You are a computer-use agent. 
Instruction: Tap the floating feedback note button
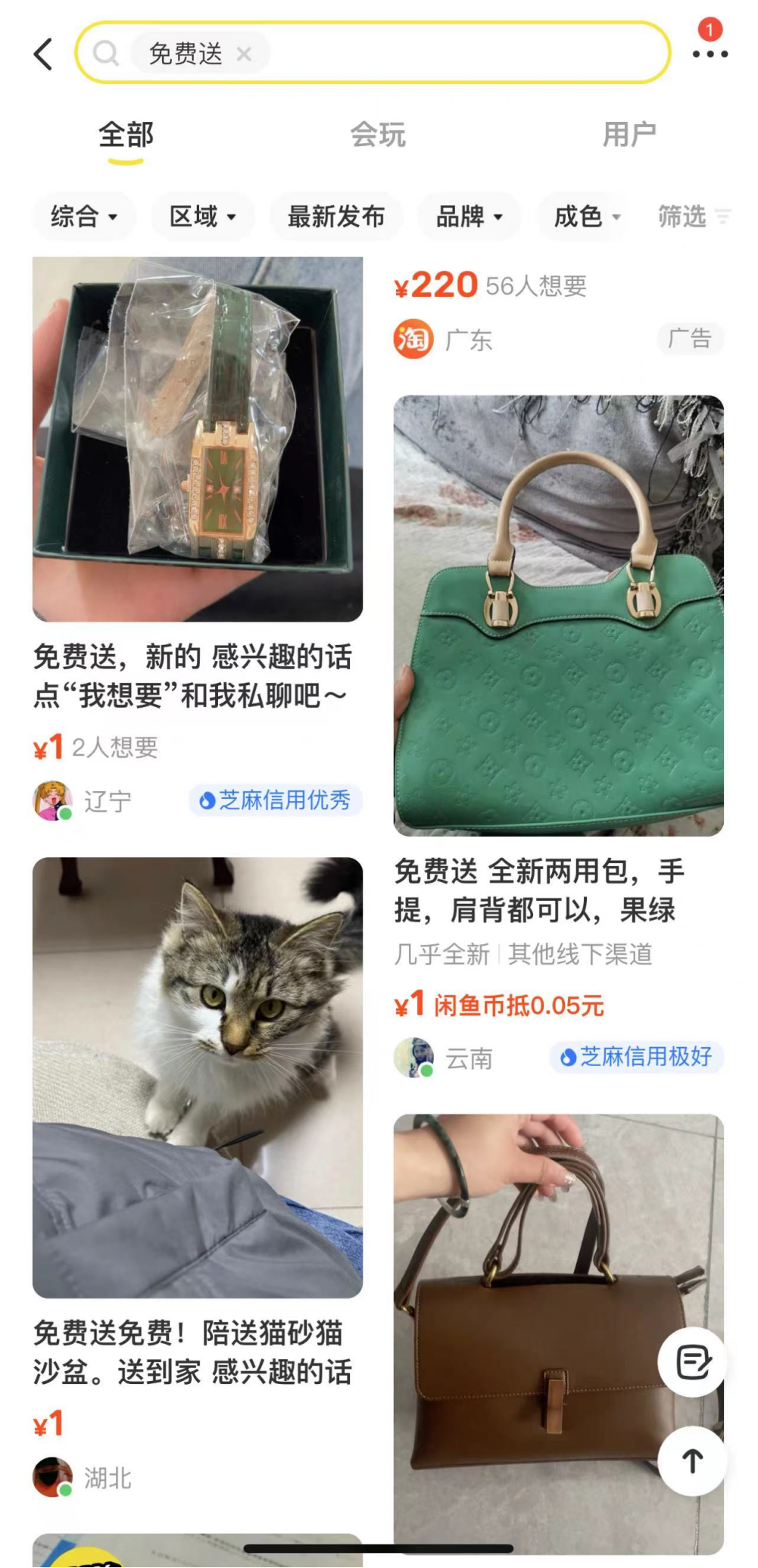pyautogui.click(x=692, y=1363)
